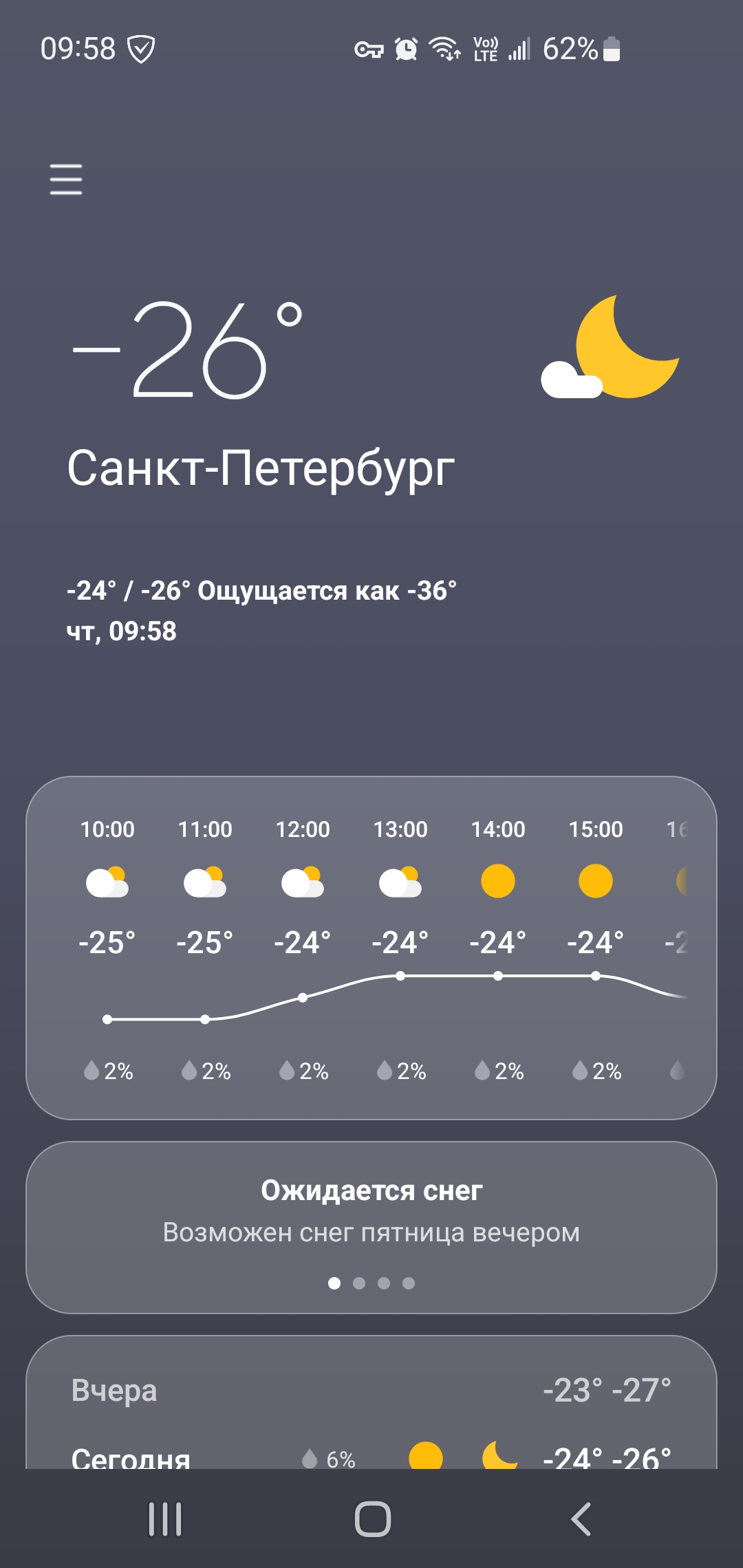The image size is (743, 1568).
Task: Open the hamburger menu
Action: (66, 179)
